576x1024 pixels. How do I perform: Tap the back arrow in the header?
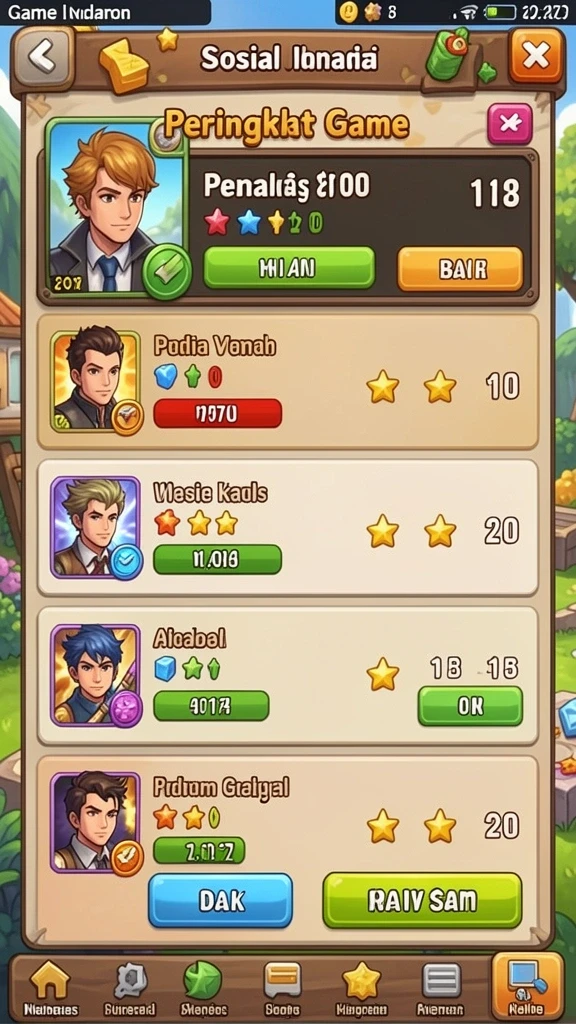[x=42, y=57]
